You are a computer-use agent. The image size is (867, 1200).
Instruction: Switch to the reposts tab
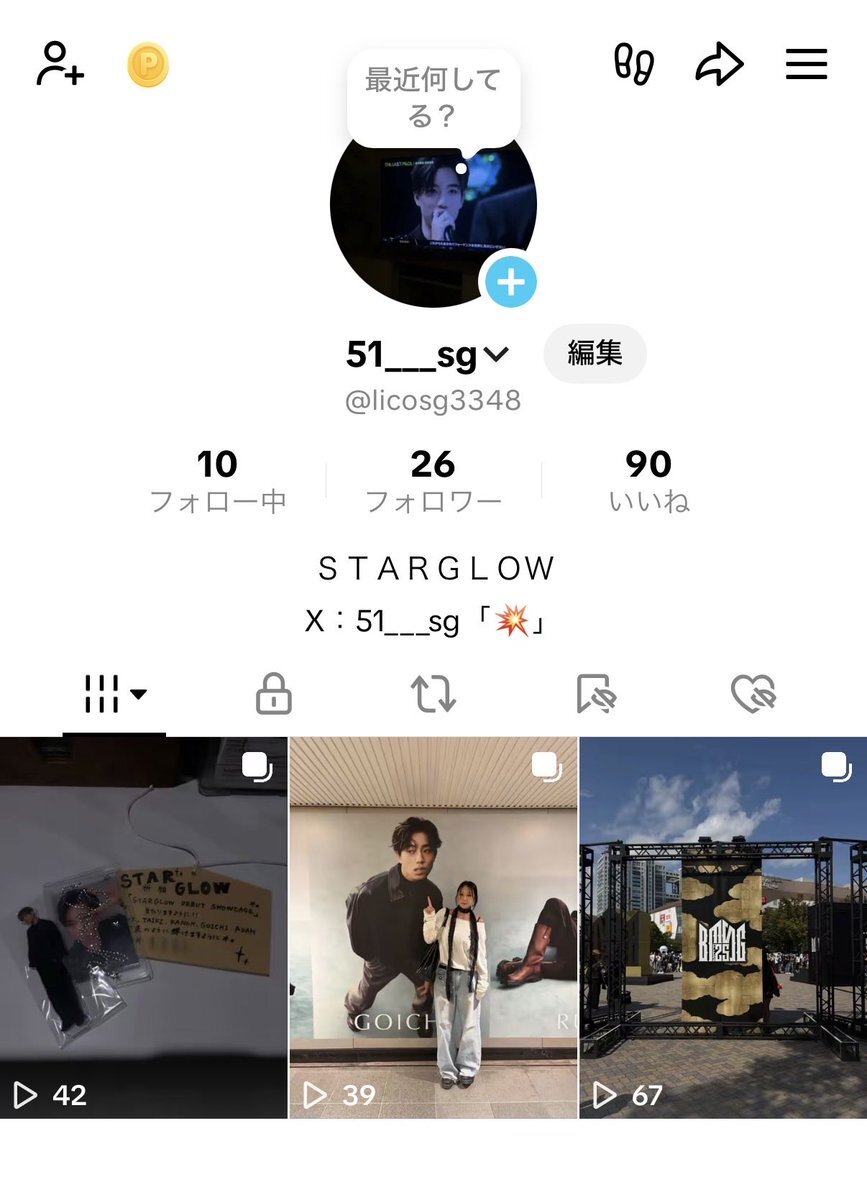[433, 694]
